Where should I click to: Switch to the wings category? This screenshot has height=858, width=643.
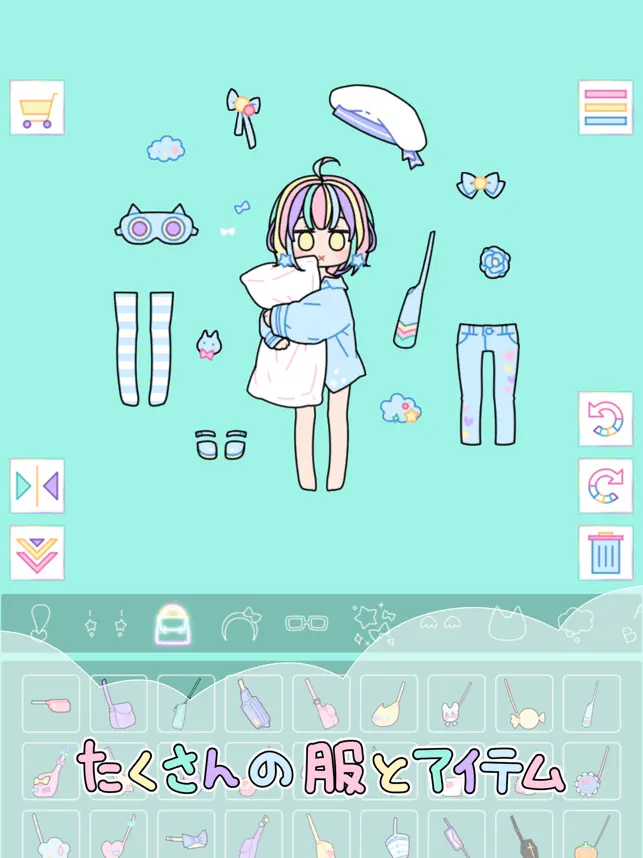coord(440,621)
